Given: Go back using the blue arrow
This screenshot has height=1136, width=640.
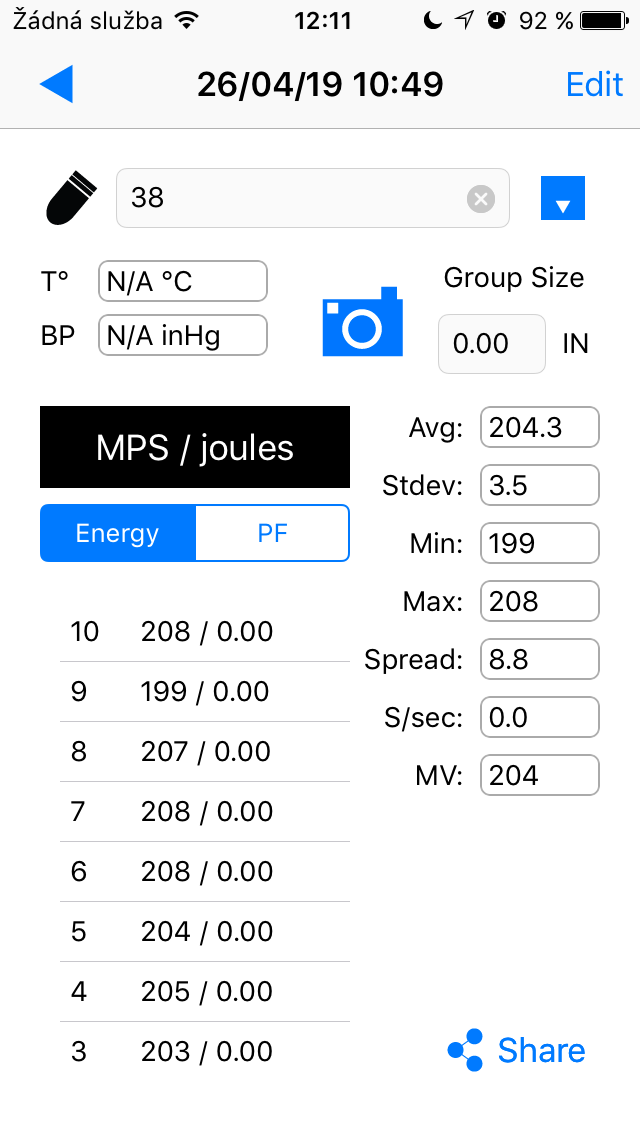Looking at the screenshot, I should point(57,84).
